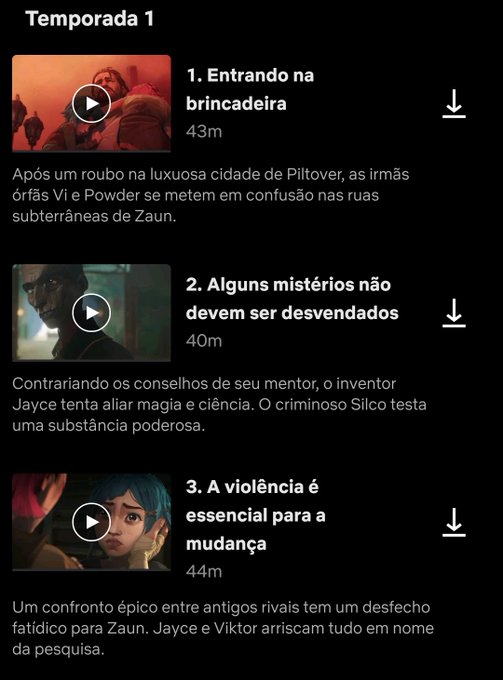Download episode 3 A violência é essencial
Image resolution: width=503 pixels, height=680 pixels.
coord(454,523)
